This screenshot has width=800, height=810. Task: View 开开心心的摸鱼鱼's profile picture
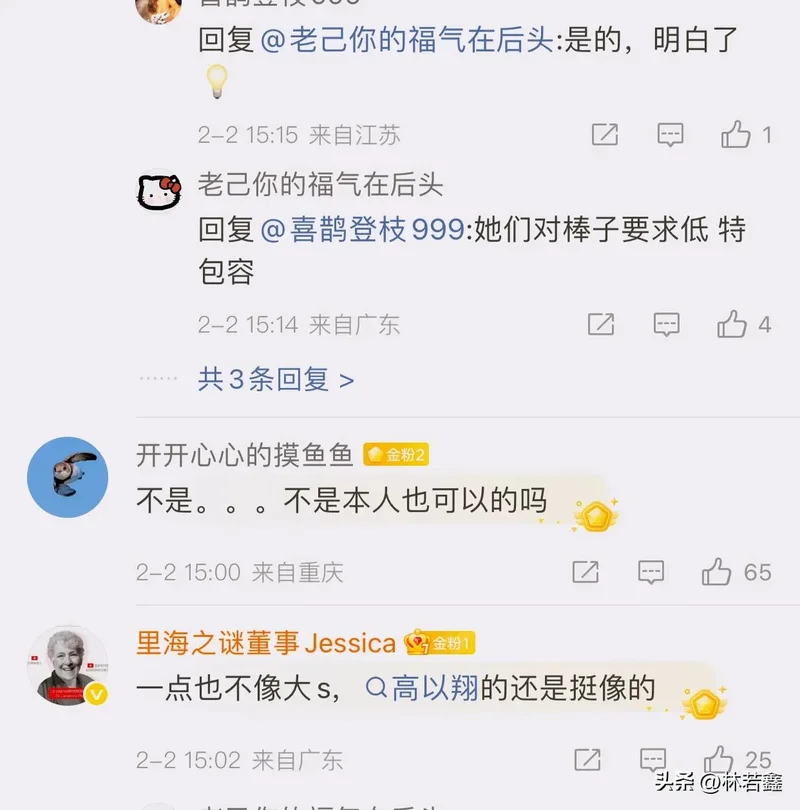[68, 477]
